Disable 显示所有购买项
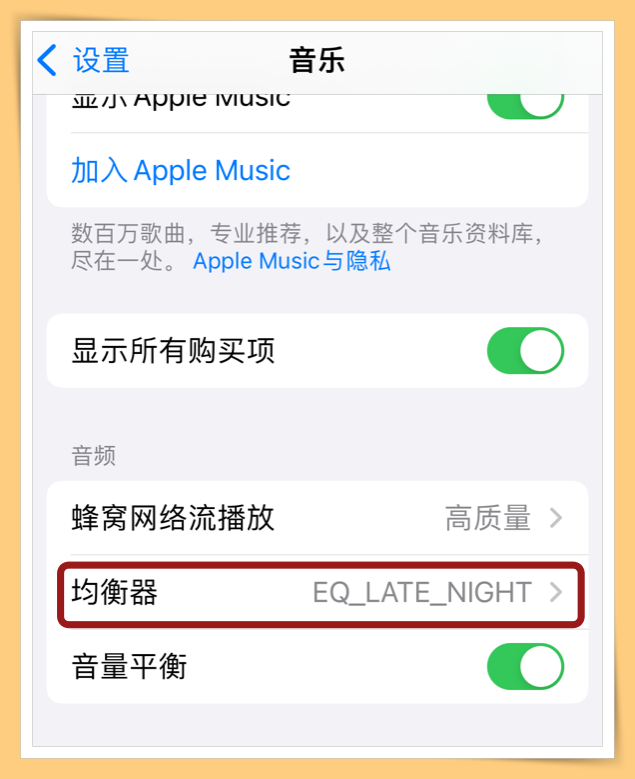The width and height of the screenshot is (635, 779). [525, 351]
